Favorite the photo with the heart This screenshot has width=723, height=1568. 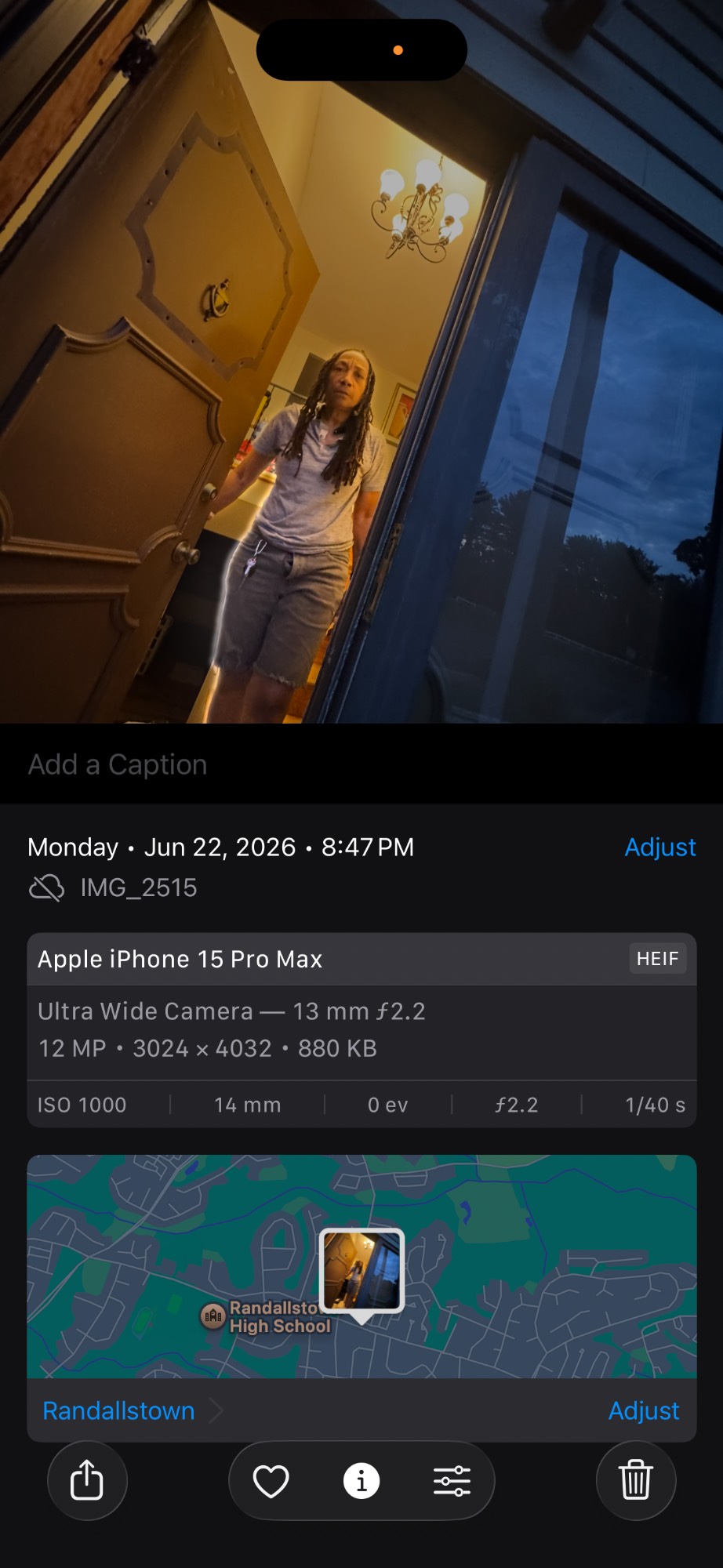pyautogui.click(x=271, y=1481)
